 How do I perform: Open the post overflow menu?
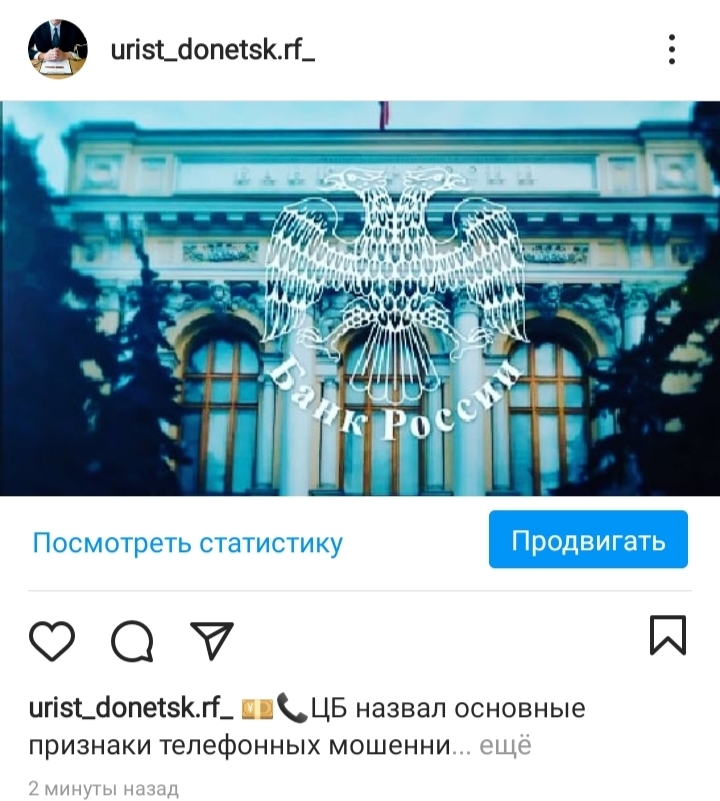click(672, 49)
